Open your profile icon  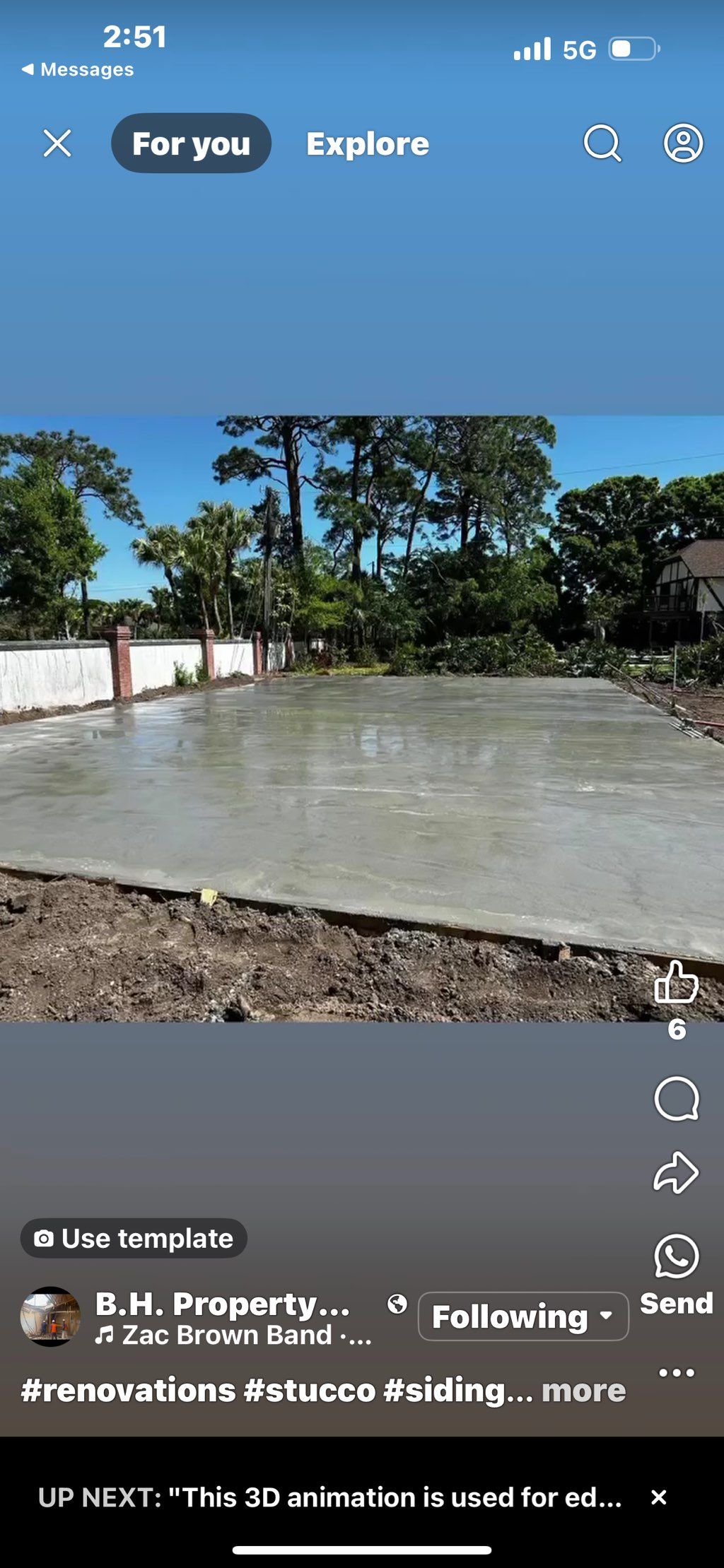(x=683, y=143)
